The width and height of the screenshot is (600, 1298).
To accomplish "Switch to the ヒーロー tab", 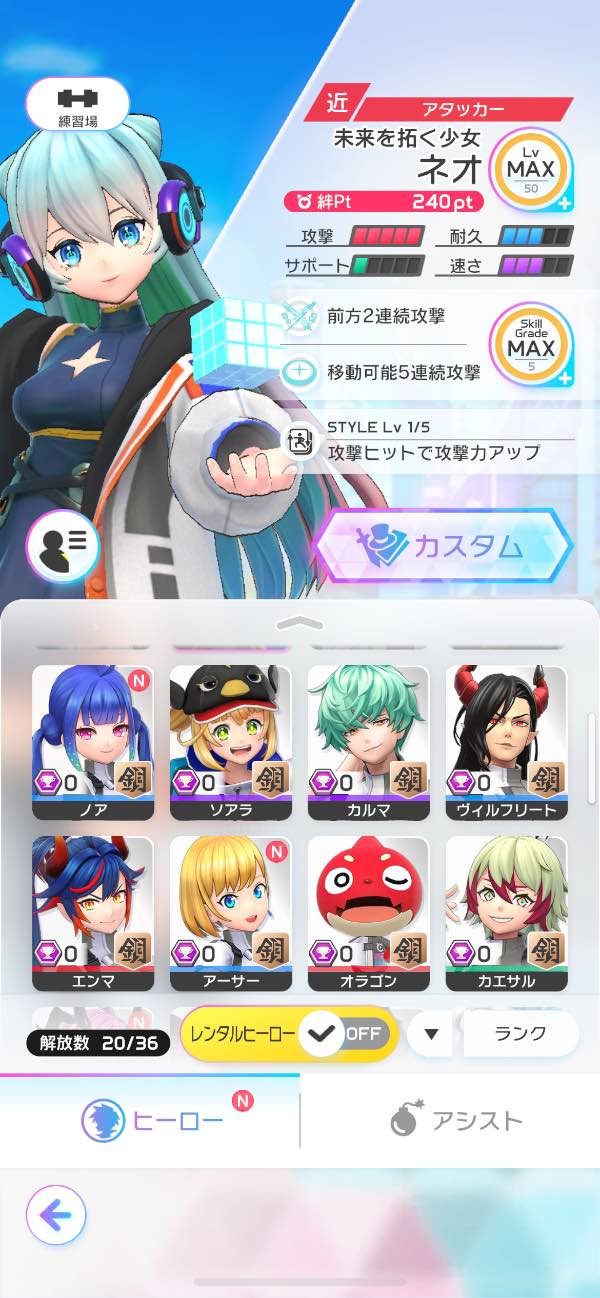I will pyautogui.click(x=150, y=1120).
